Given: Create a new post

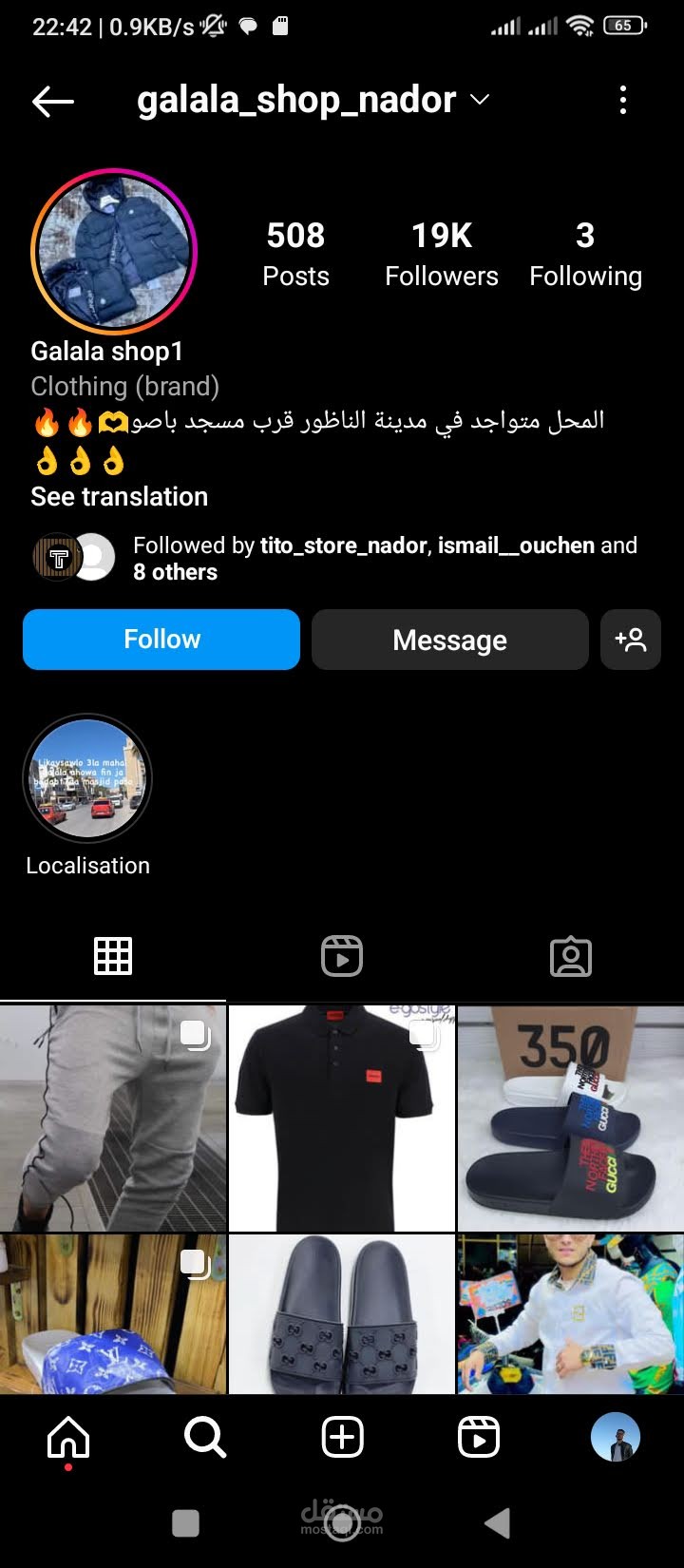Looking at the screenshot, I should pyautogui.click(x=342, y=1438).
